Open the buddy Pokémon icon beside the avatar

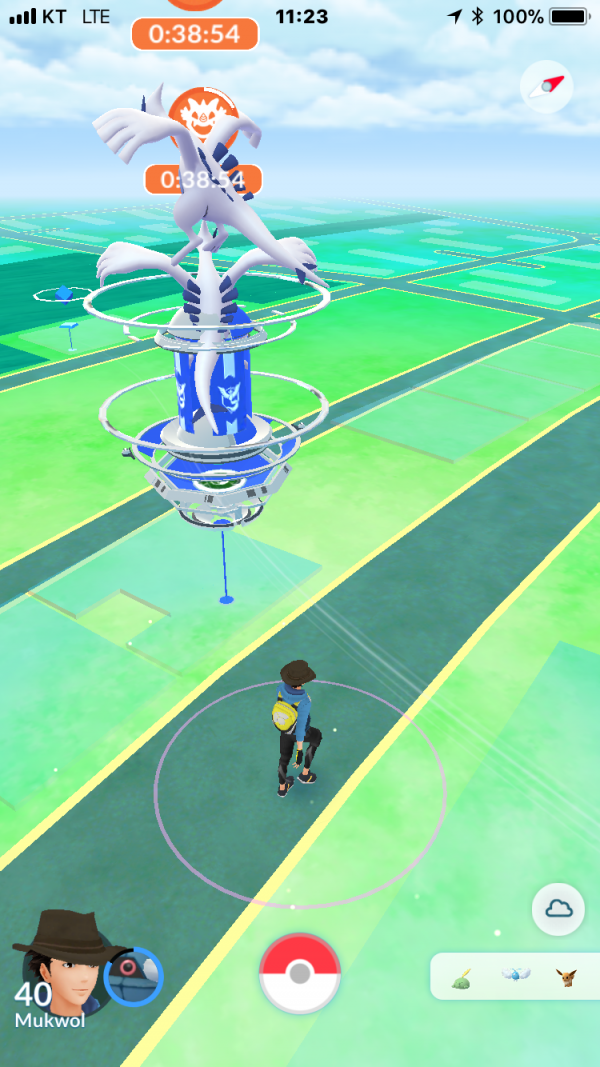click(133, 976)
